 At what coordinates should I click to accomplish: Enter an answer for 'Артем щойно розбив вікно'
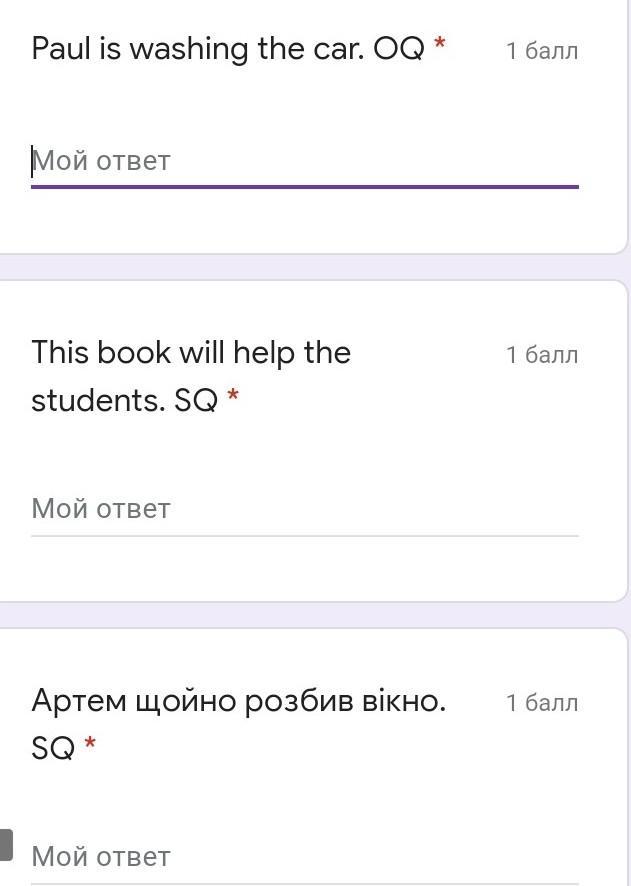(304, 856)
